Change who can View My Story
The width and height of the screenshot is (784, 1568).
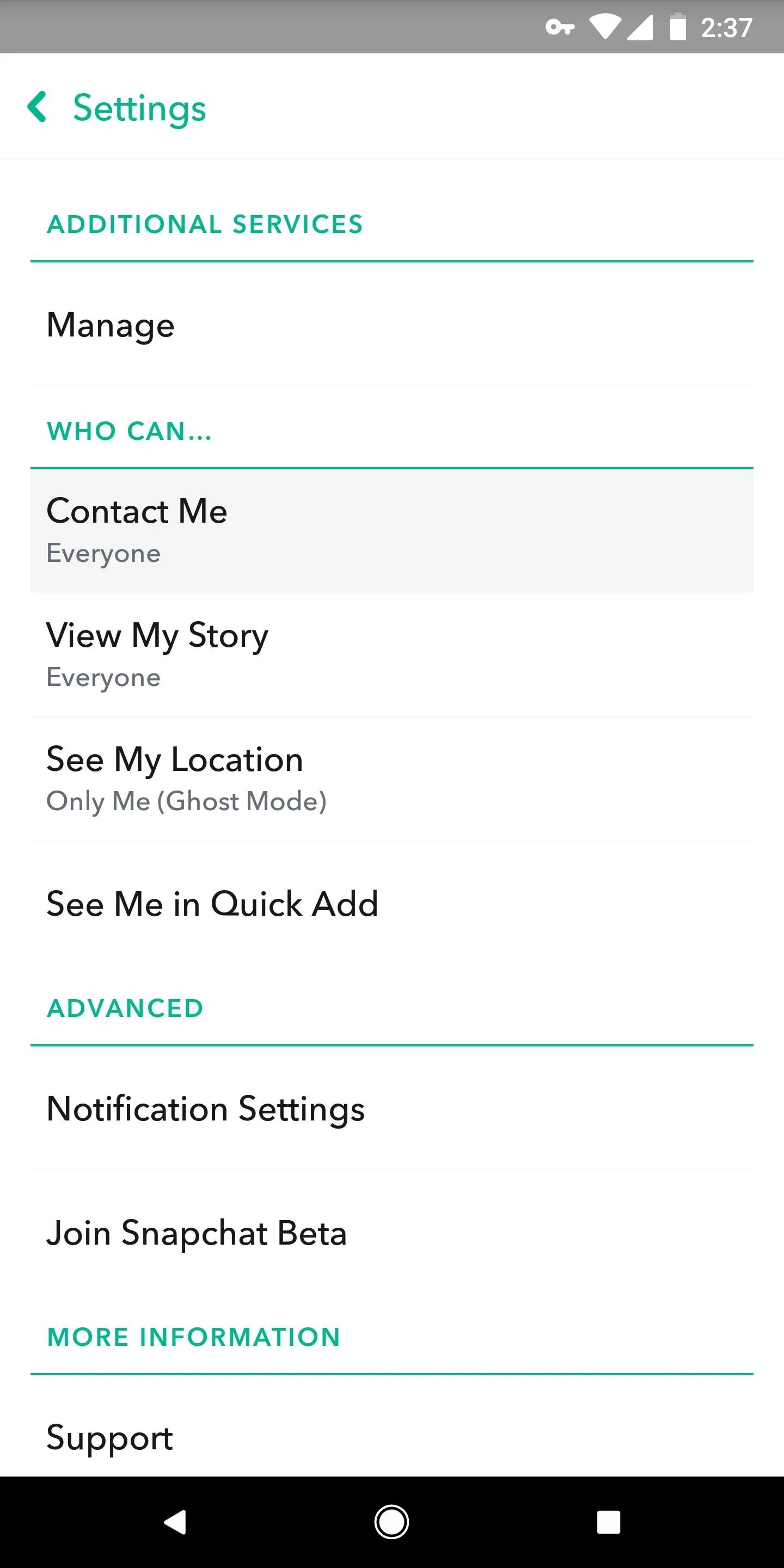pos(392,655)
